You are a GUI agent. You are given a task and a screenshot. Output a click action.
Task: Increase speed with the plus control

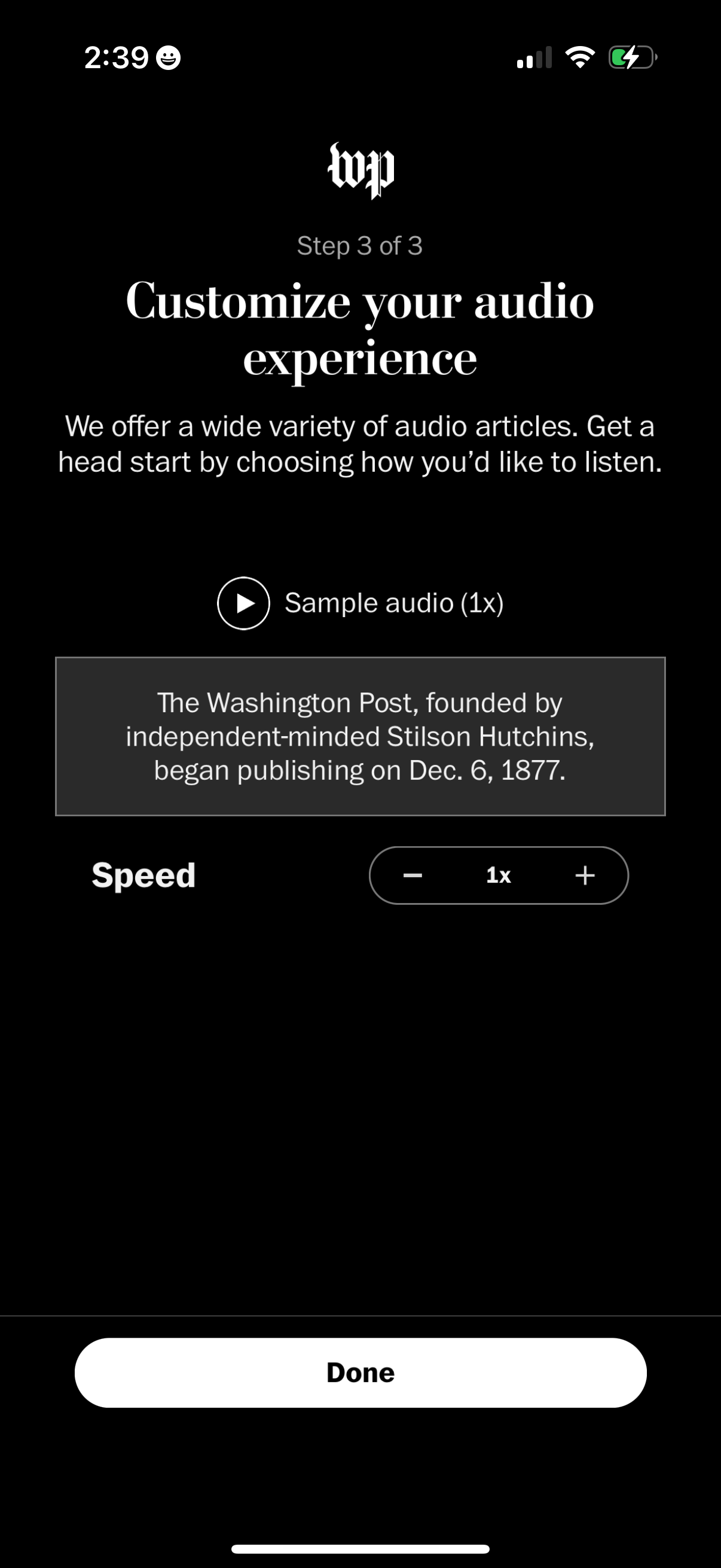584,875
